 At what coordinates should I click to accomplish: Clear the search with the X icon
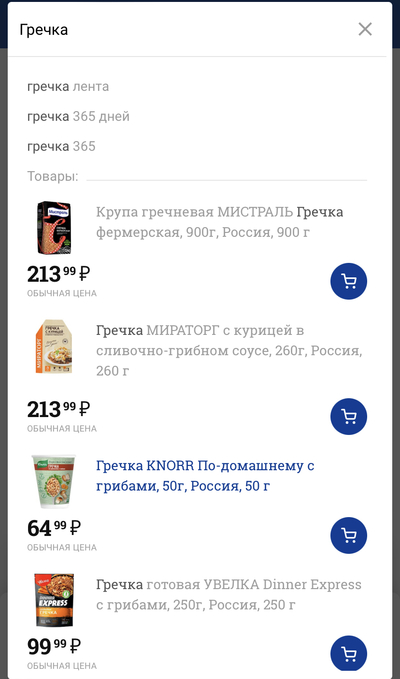point(365,29)
